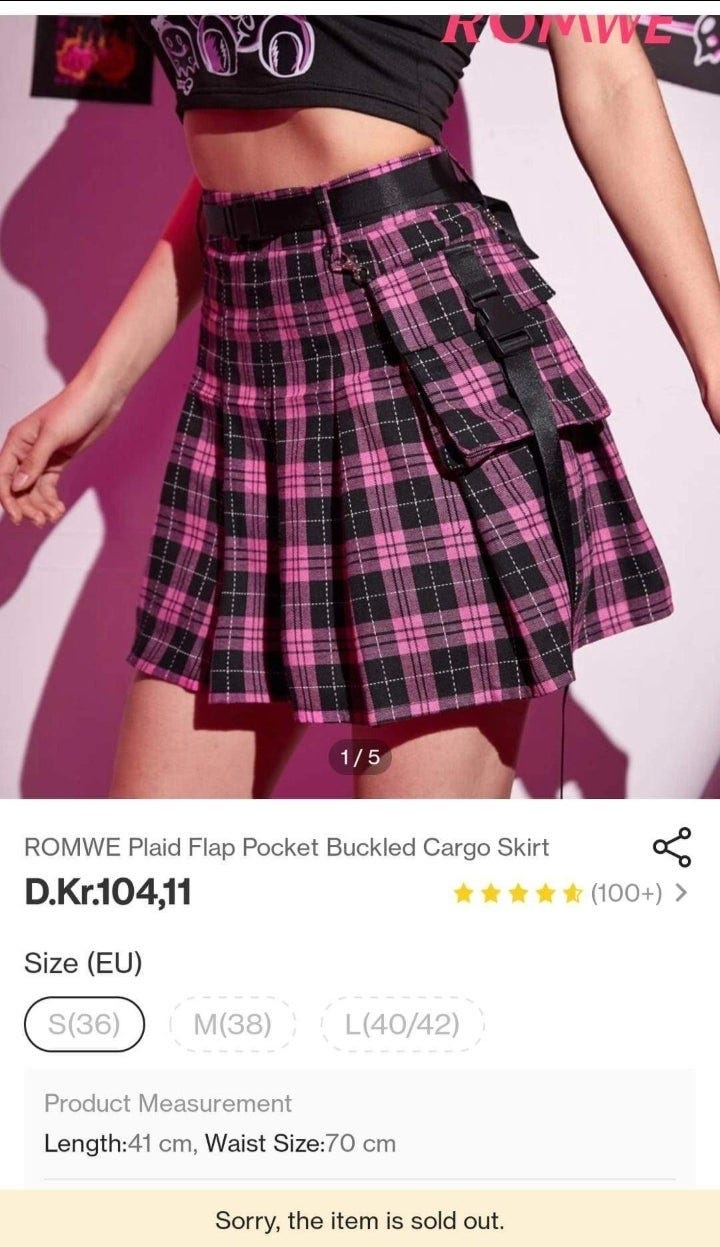This screenshot has height=1247, width=720.
Task: Open the 100+ reviews rating
Action: tap(570, 892)
